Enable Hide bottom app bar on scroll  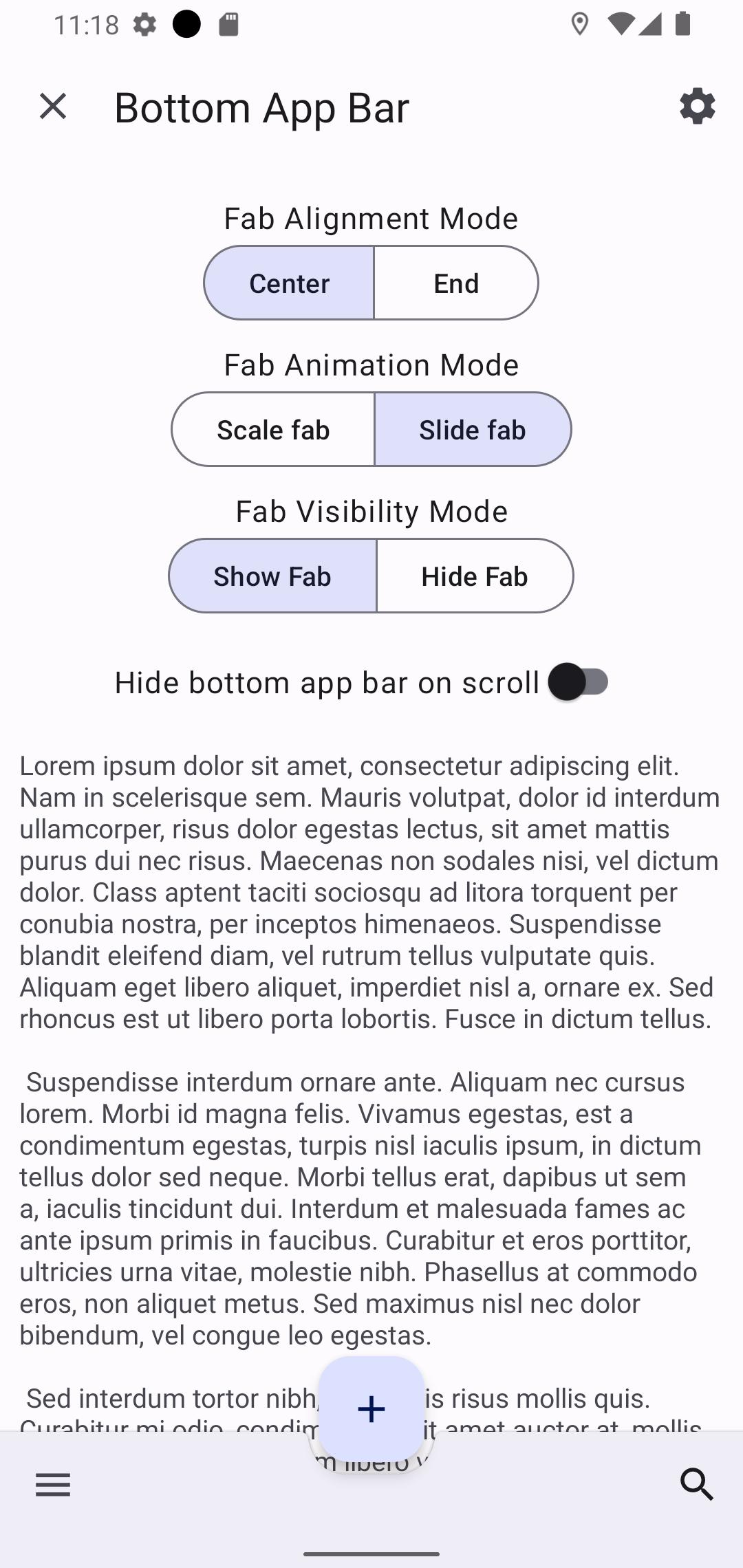579,682
